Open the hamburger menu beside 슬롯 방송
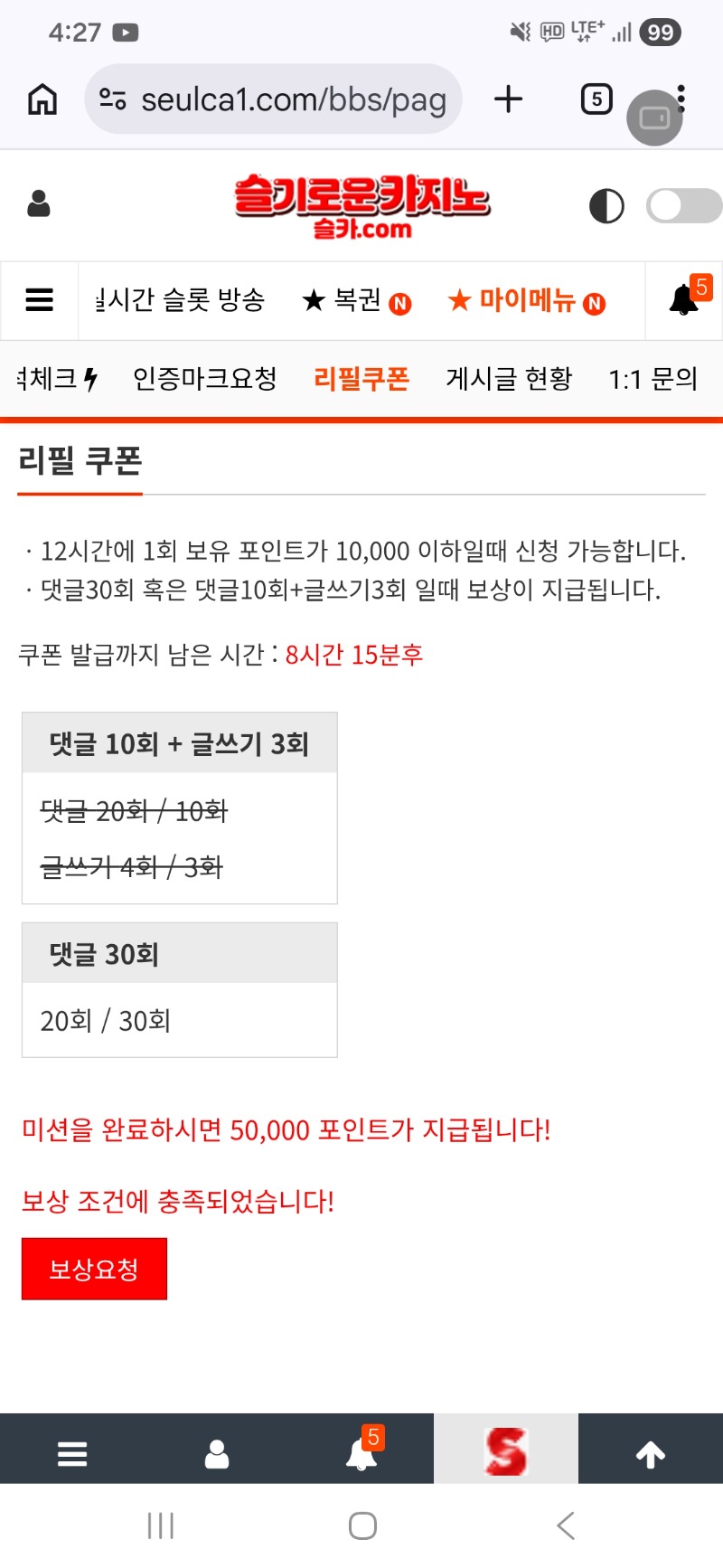The image size is (723, 1568). pyautogui.click(x=40, y=300)
